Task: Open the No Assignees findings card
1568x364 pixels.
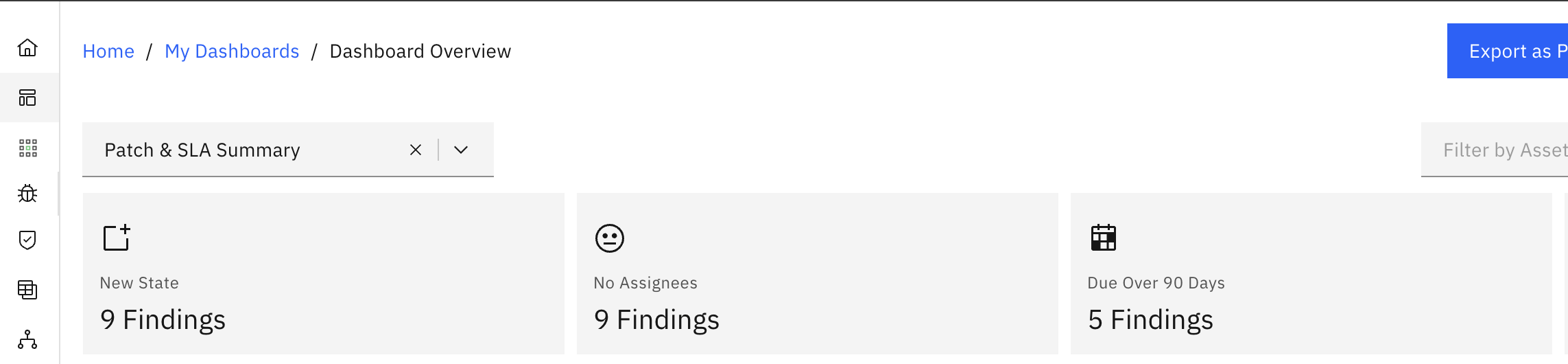Action: pos(817,273)
